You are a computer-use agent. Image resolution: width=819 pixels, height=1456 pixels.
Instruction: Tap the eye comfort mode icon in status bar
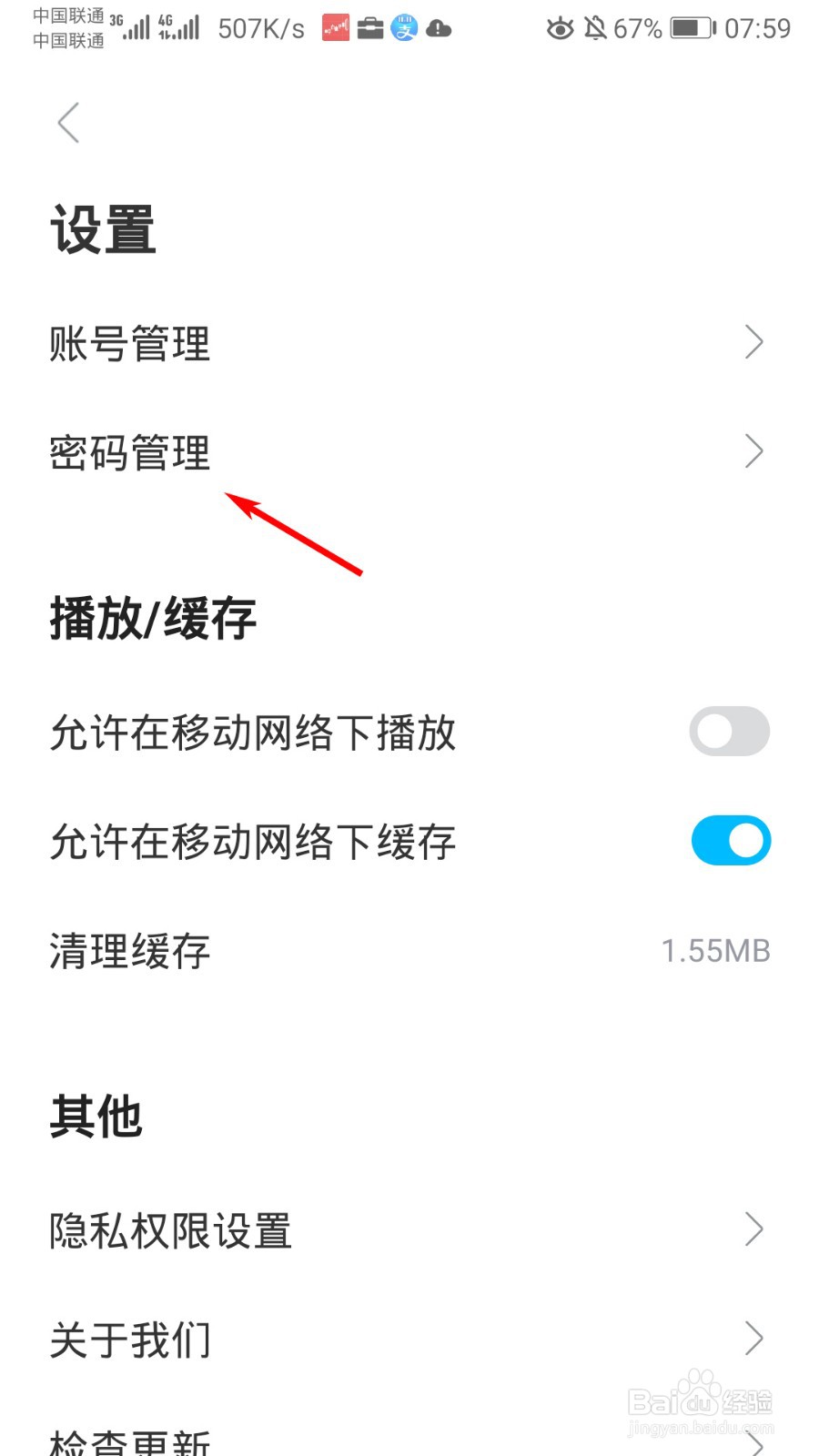(x=559, y=29)
